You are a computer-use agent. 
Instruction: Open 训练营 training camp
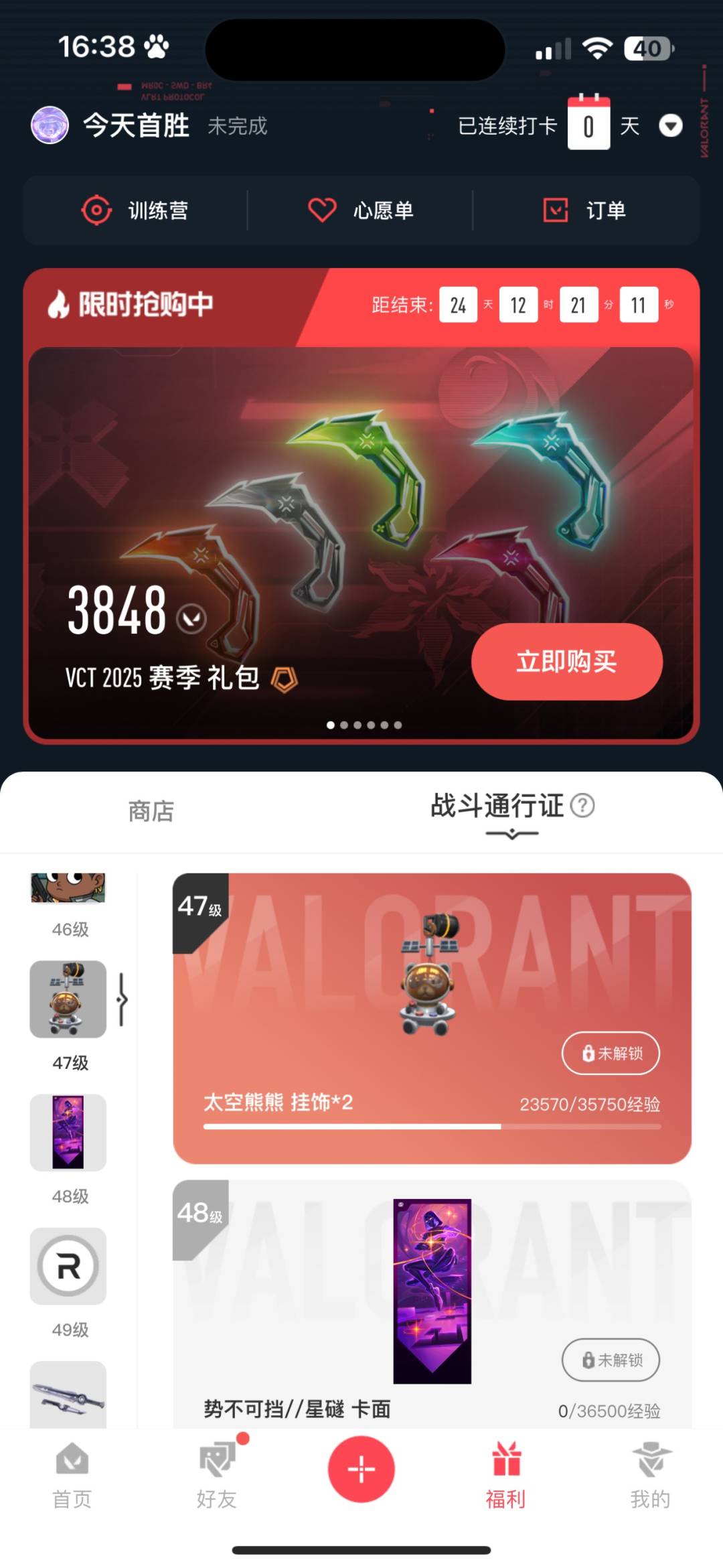135,210
